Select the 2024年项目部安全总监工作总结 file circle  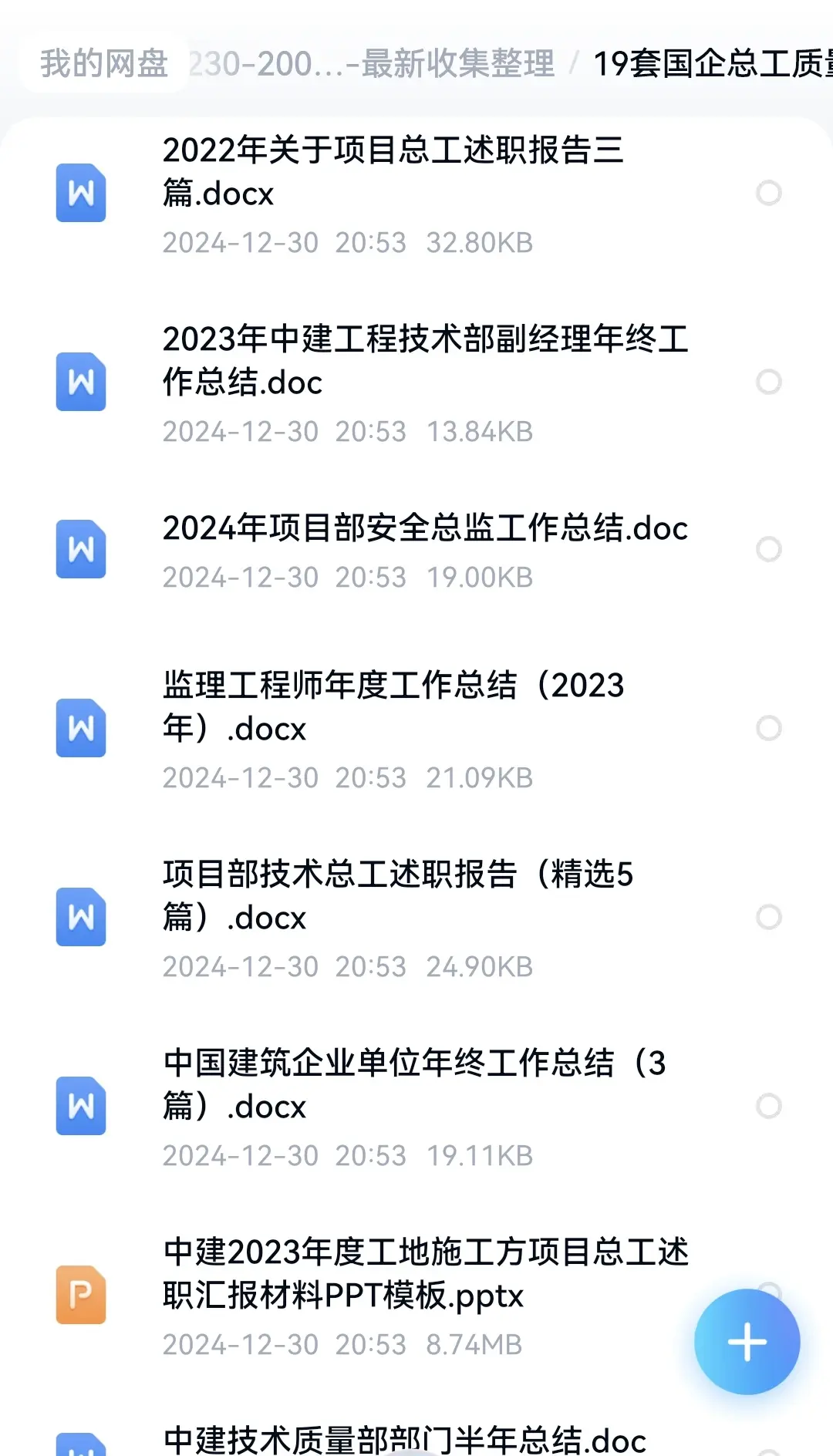pyautogui.click(x=769, y=549)
